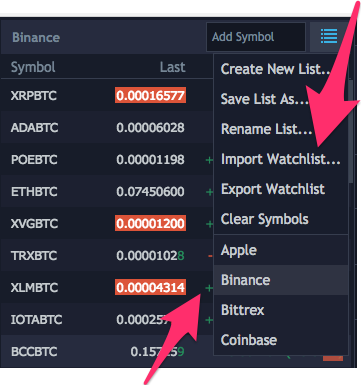The width and height of the screenshot is (361, 385).
Task: Open the XLMBTC symbol
Action: [107, 288]
